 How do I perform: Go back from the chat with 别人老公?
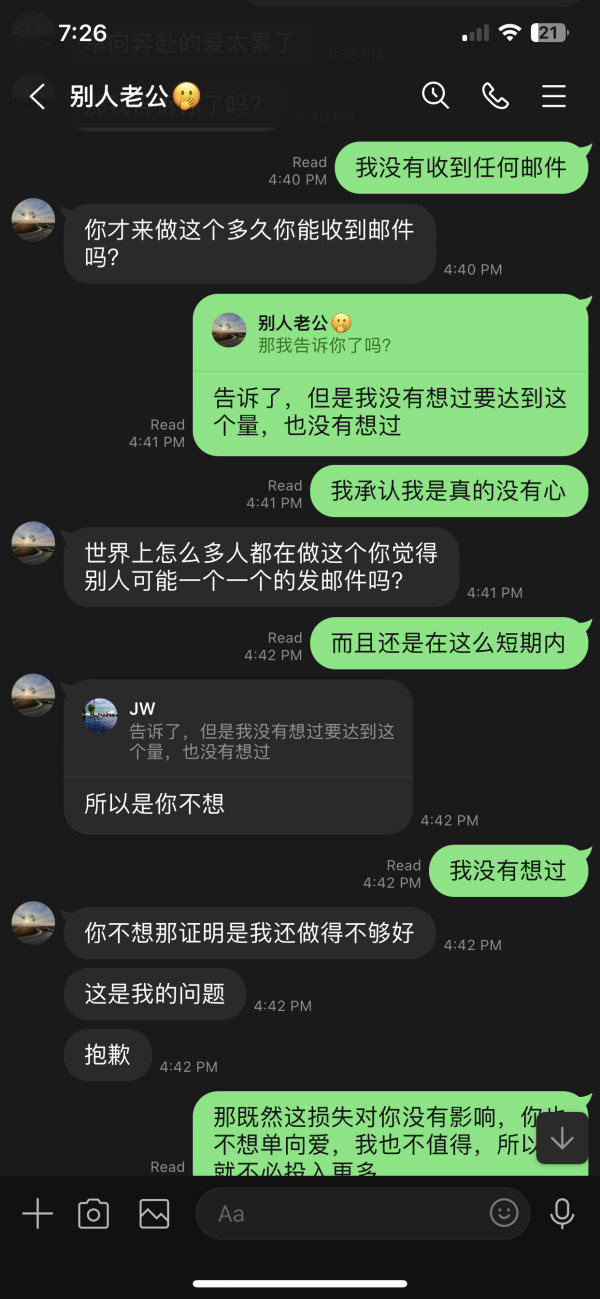tap(37, 96)
